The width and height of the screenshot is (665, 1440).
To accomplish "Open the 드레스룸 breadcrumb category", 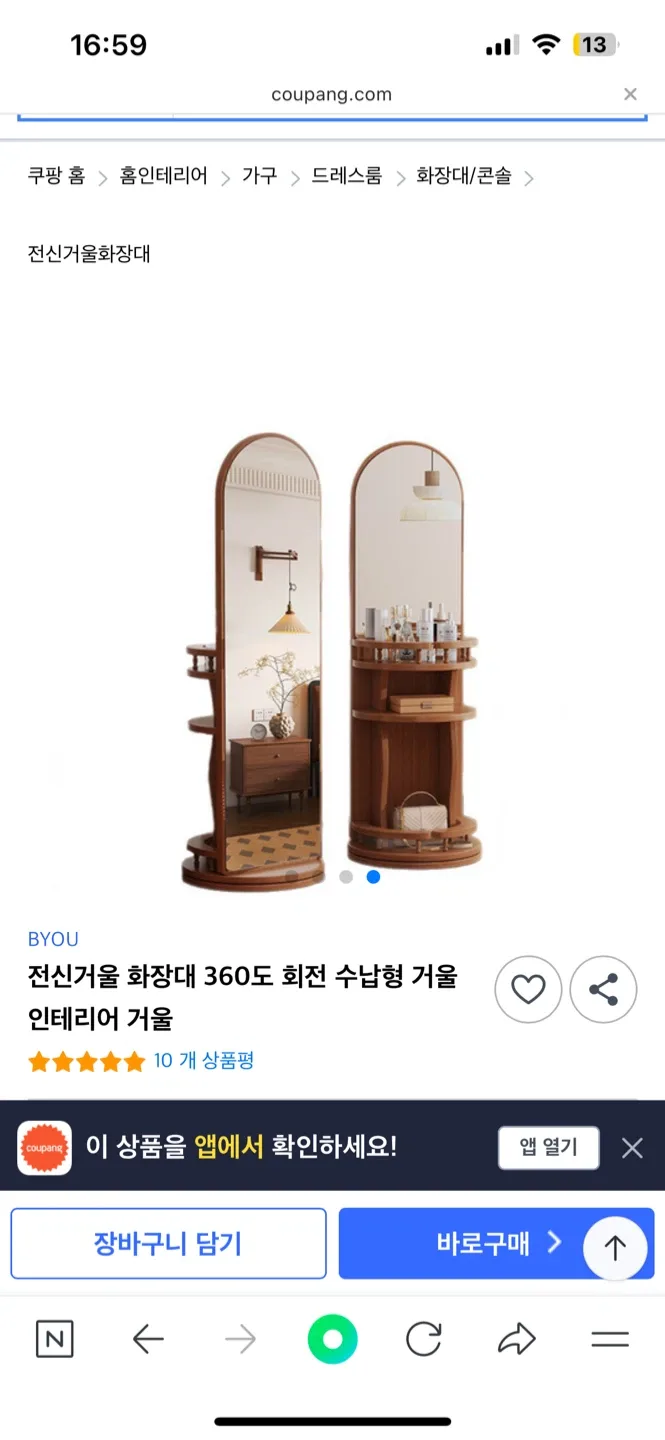I will [346, 177].
